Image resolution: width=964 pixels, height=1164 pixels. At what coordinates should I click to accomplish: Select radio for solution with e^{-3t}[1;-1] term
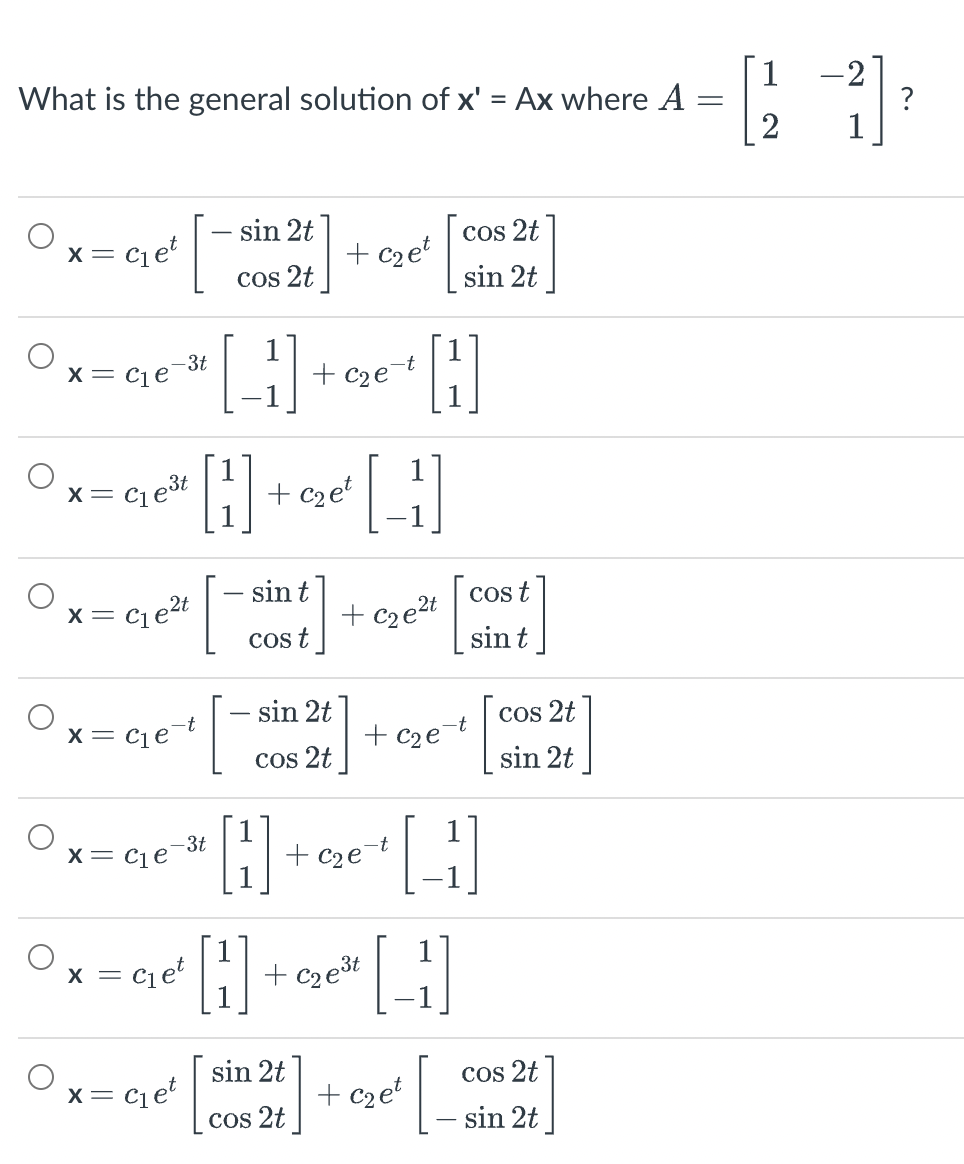pos(40,355)
